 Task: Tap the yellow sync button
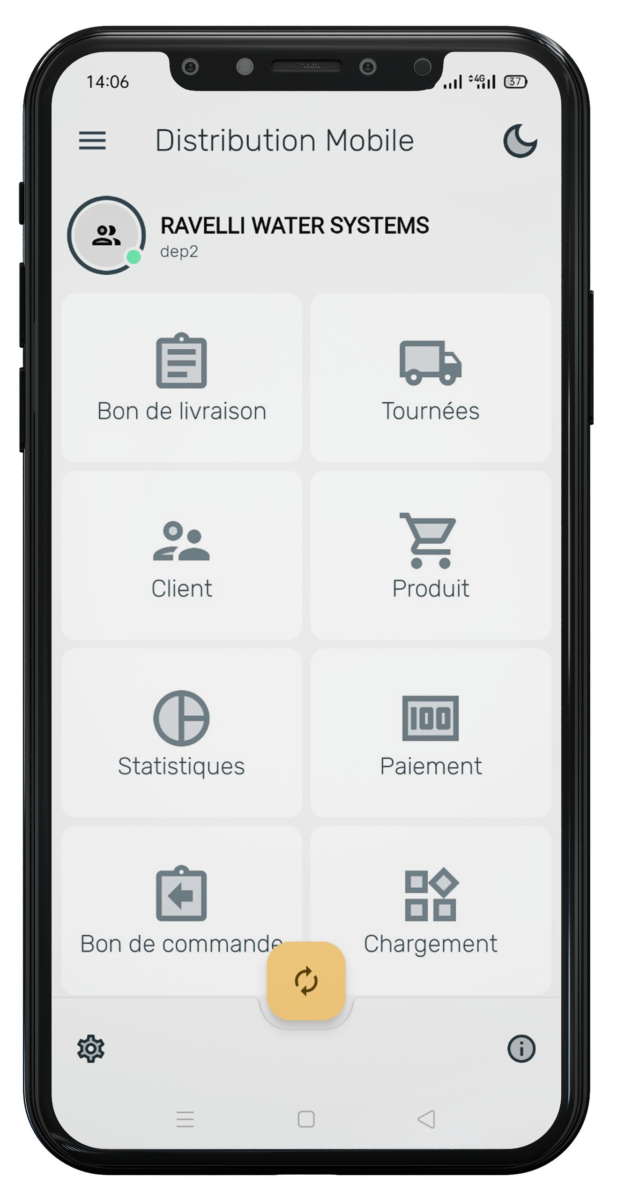pos(306,981)
